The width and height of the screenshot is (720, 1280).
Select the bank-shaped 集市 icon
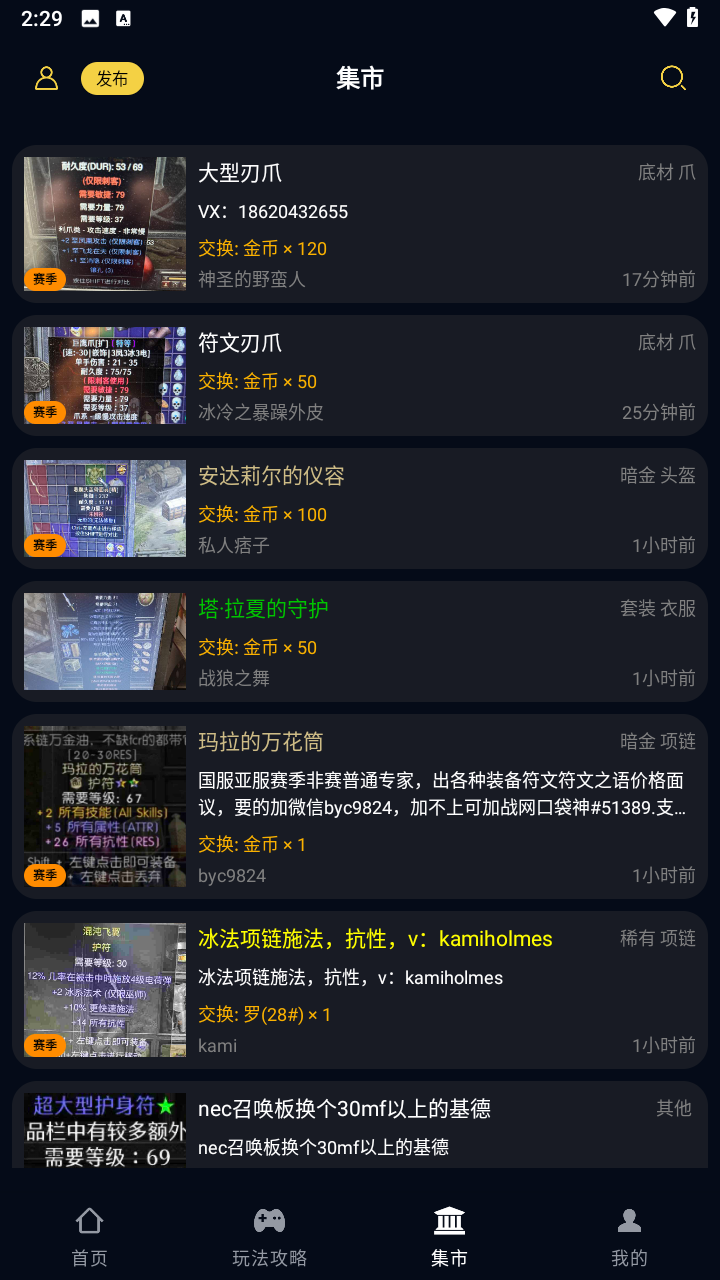pyautogui.click(x=450, y=1221)
